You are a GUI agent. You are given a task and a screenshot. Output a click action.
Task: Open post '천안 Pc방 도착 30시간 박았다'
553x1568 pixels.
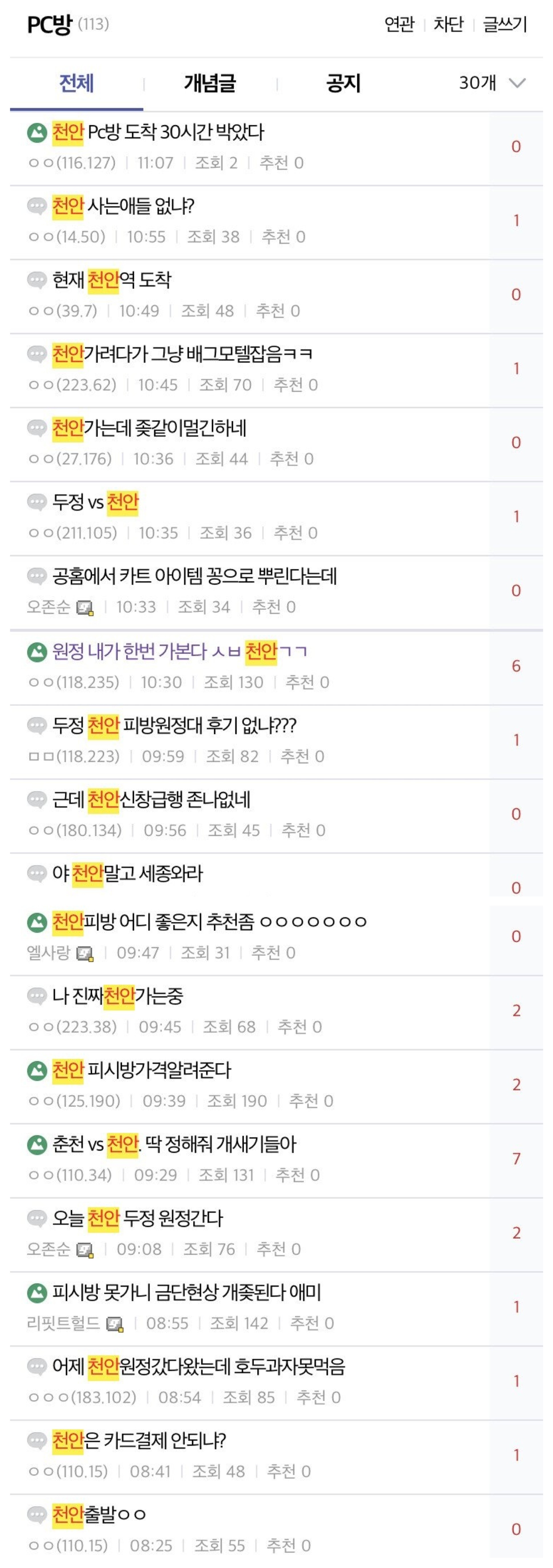coord(158,132)
